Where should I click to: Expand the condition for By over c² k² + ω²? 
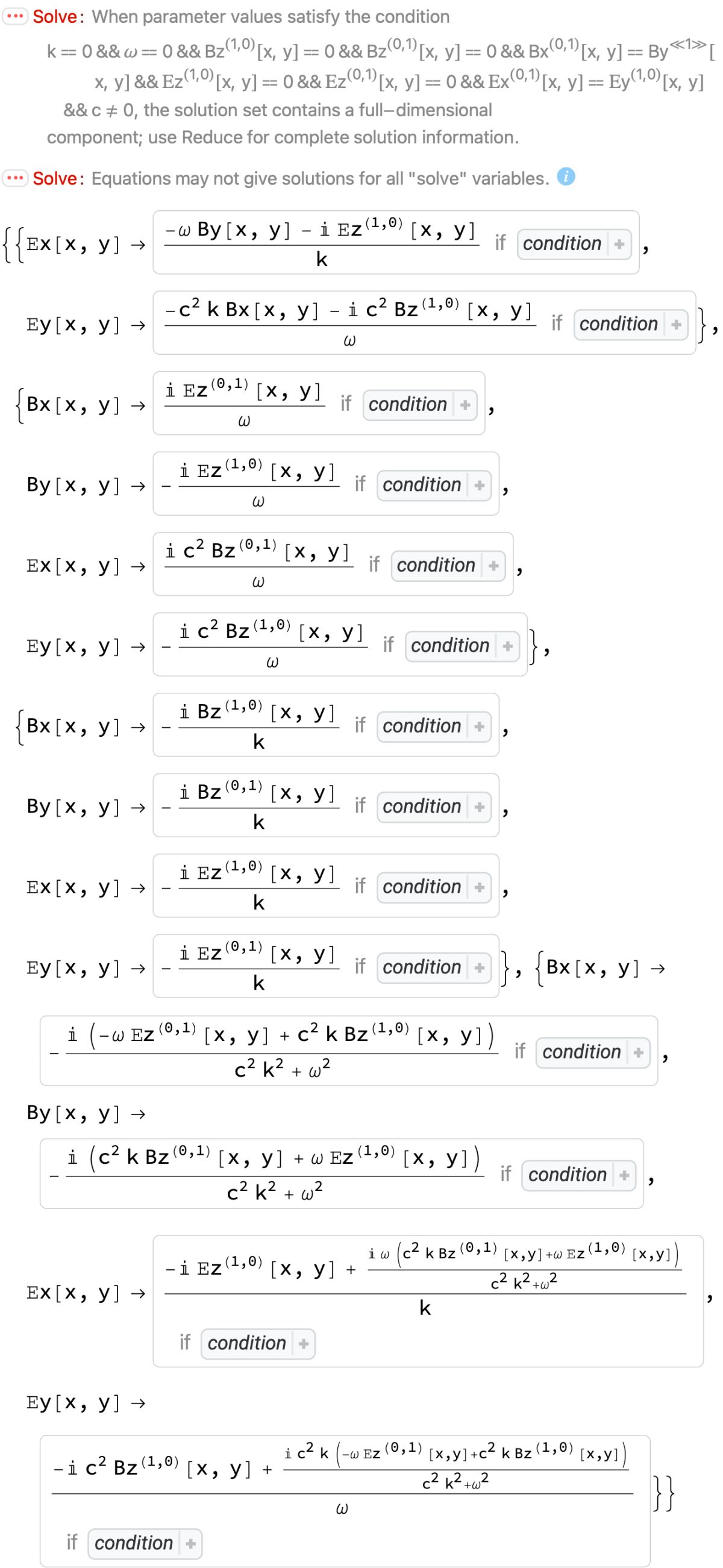click(624, 1175)
